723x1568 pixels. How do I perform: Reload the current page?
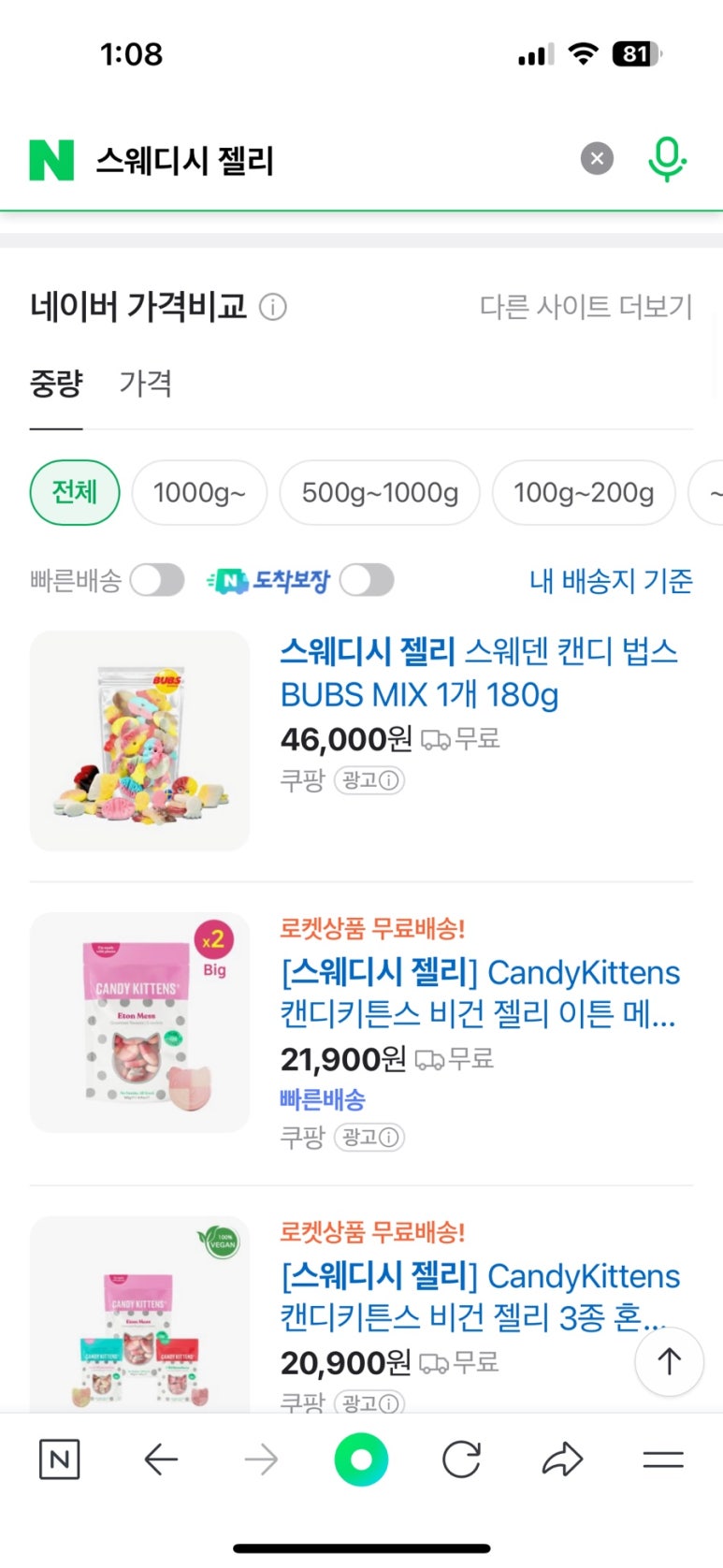[x=461, y=1459]
